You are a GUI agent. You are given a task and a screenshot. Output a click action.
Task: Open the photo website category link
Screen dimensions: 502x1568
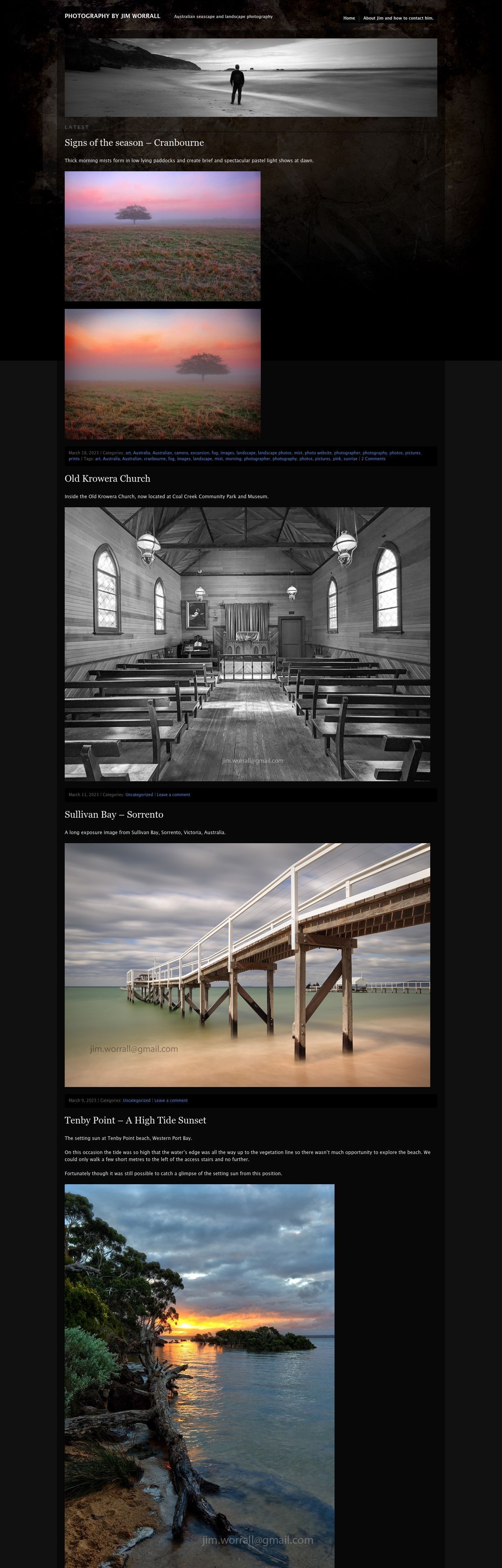point(318,453)
